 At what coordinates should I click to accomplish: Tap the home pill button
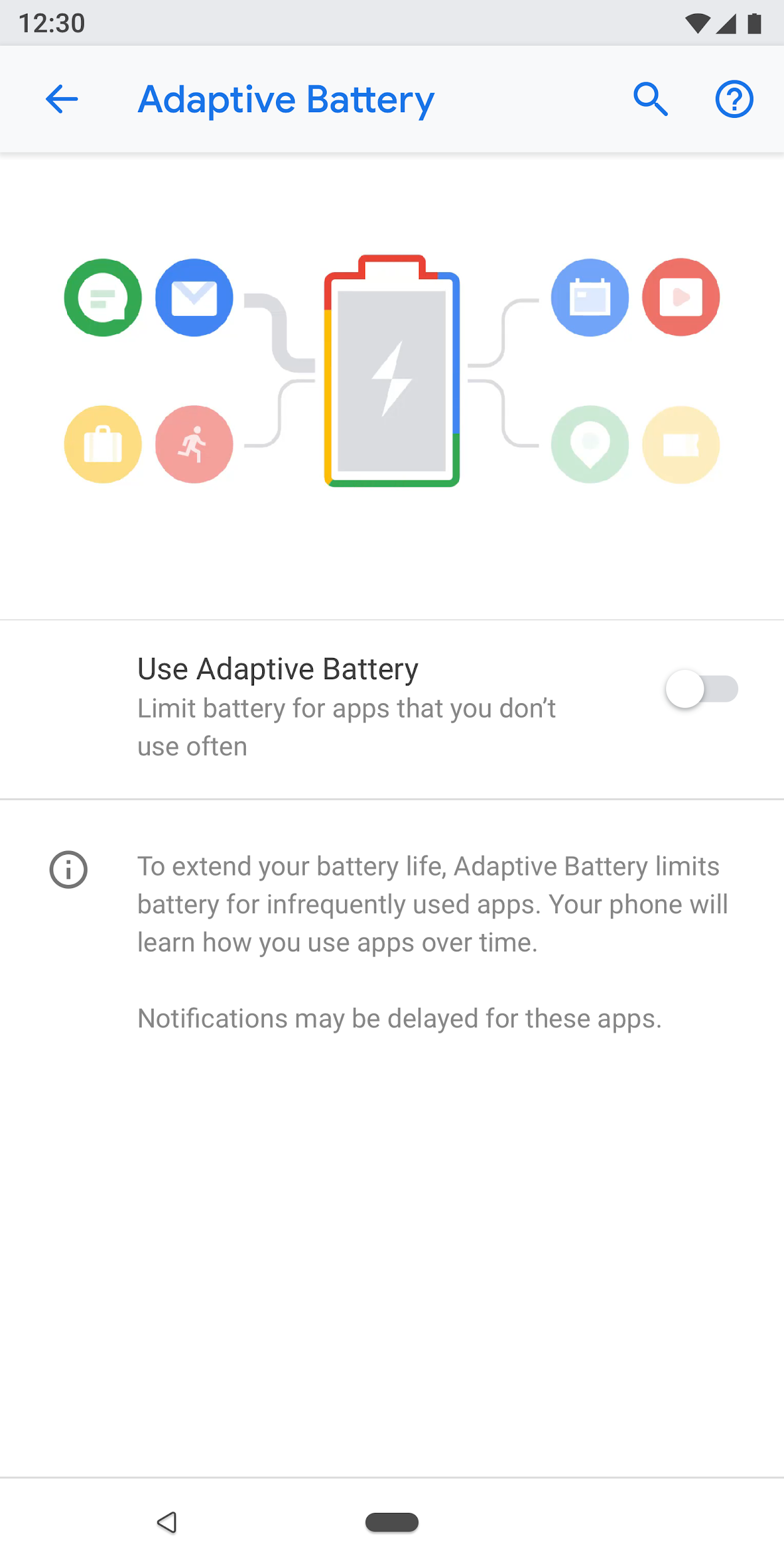pos(392,1522)
